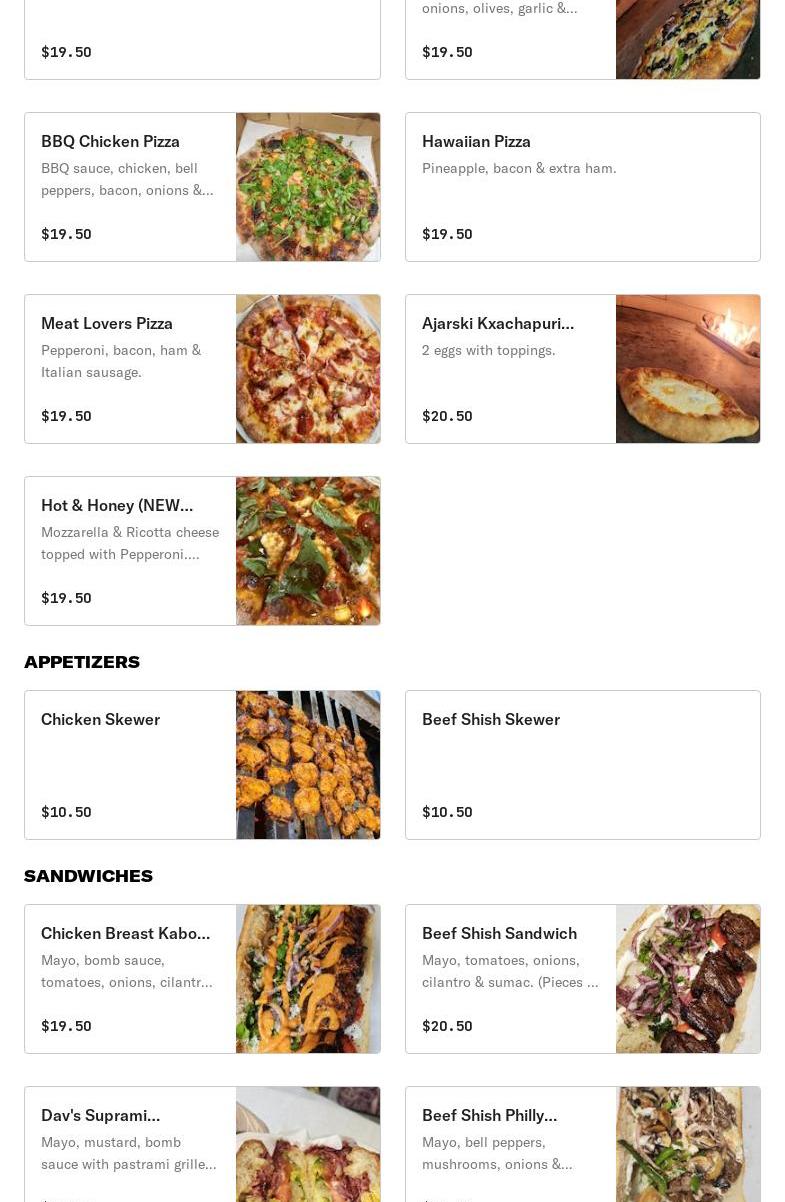Open the Chicken Breast Kabob sandwich card

pyautogui.click(x=202, y=979)
